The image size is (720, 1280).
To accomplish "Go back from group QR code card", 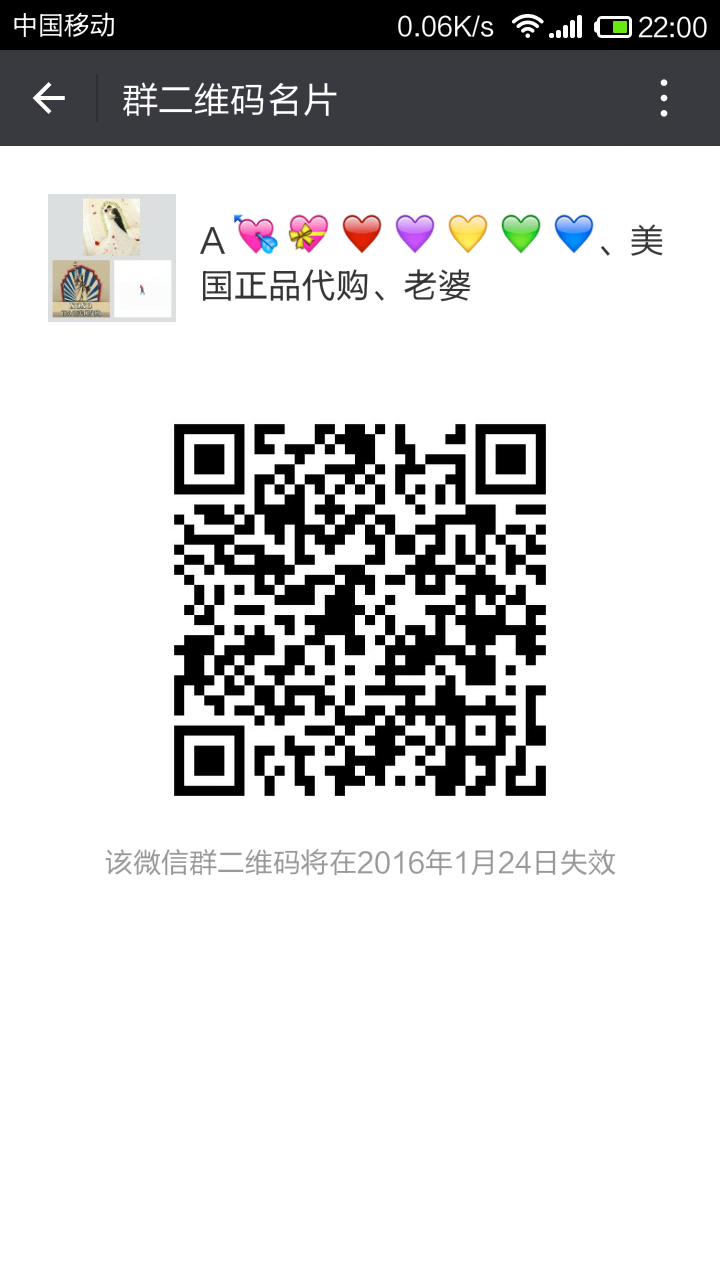I will coord(48,98).
